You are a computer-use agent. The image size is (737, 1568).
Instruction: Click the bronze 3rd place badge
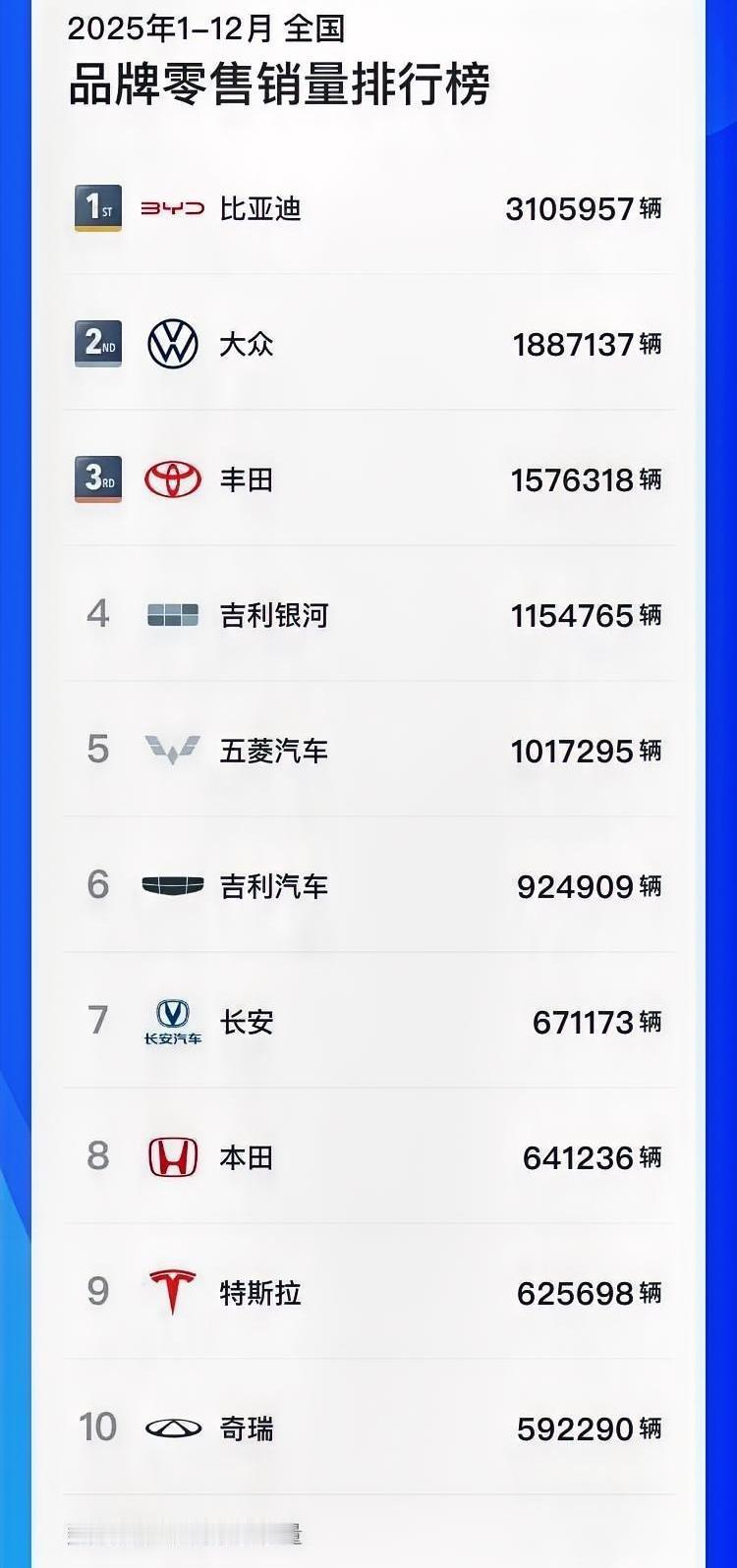coord(96,479)
